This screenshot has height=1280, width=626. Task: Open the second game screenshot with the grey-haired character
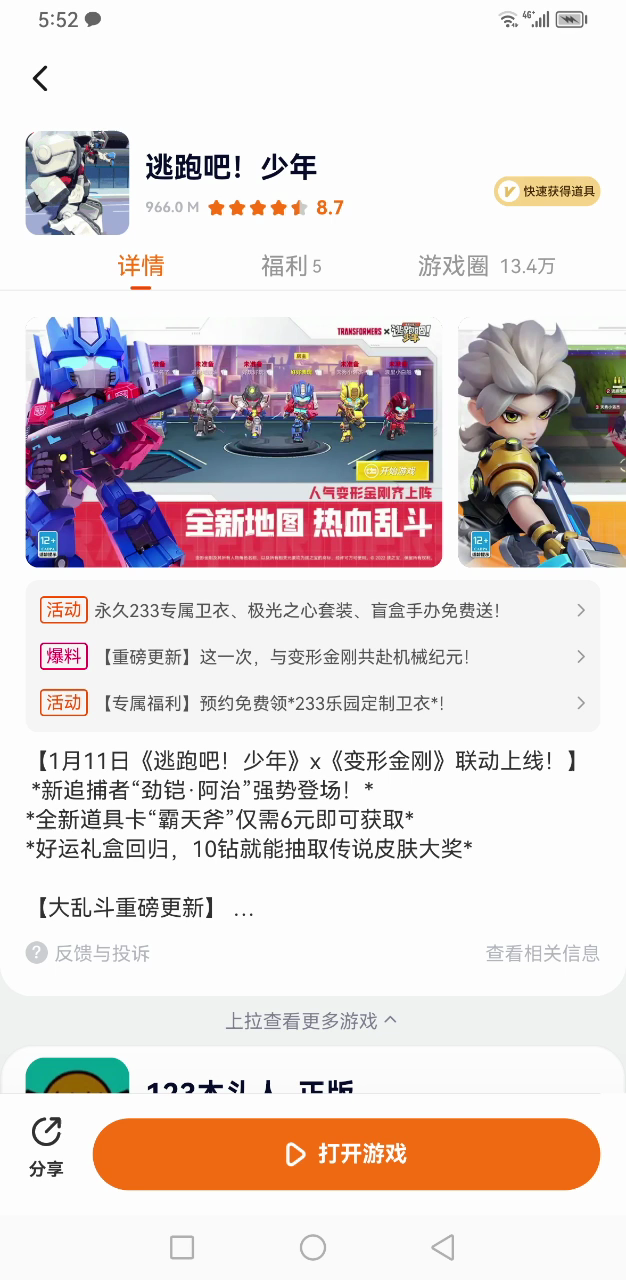pos(542,442)
